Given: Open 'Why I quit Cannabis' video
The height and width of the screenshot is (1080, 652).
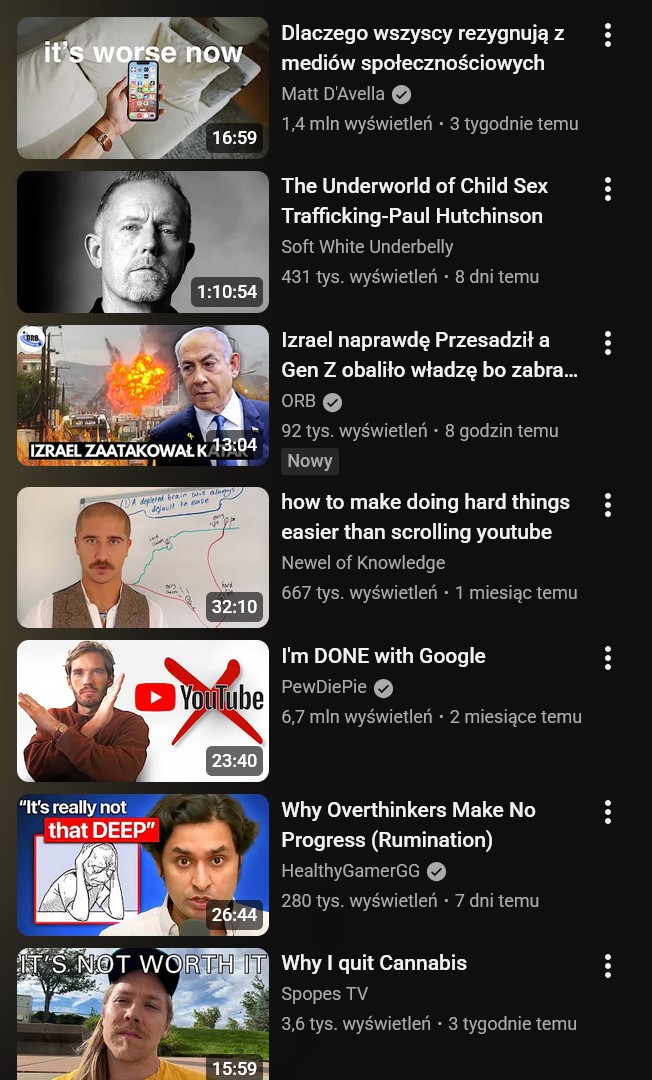Looking at the screenshot, I should [143, 1015].
